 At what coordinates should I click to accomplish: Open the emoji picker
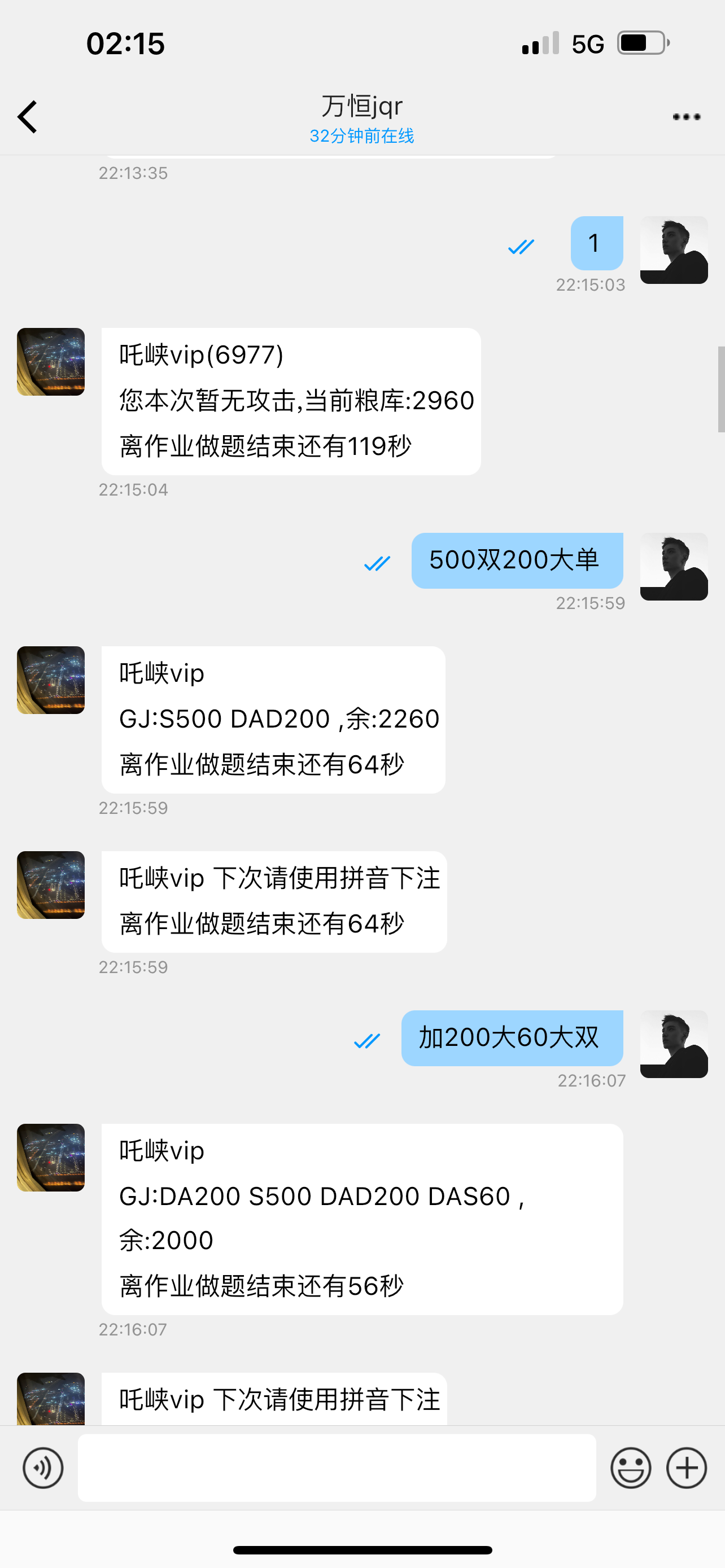[x=630, y=1468]
